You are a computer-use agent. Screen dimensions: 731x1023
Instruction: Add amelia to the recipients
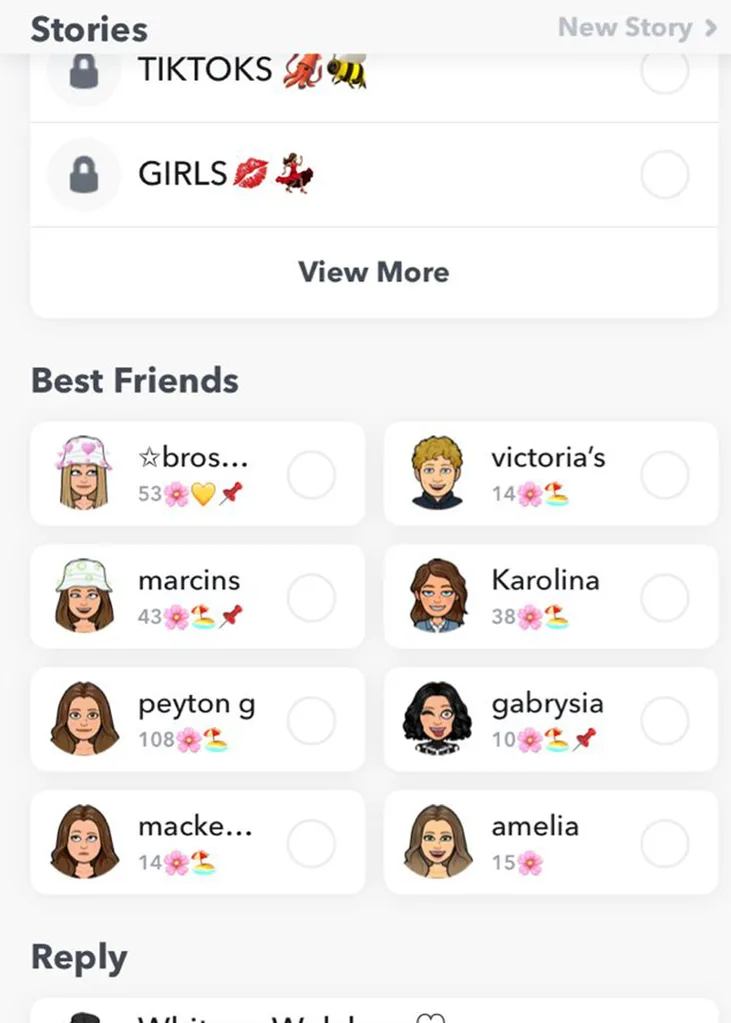pos(664,843)
